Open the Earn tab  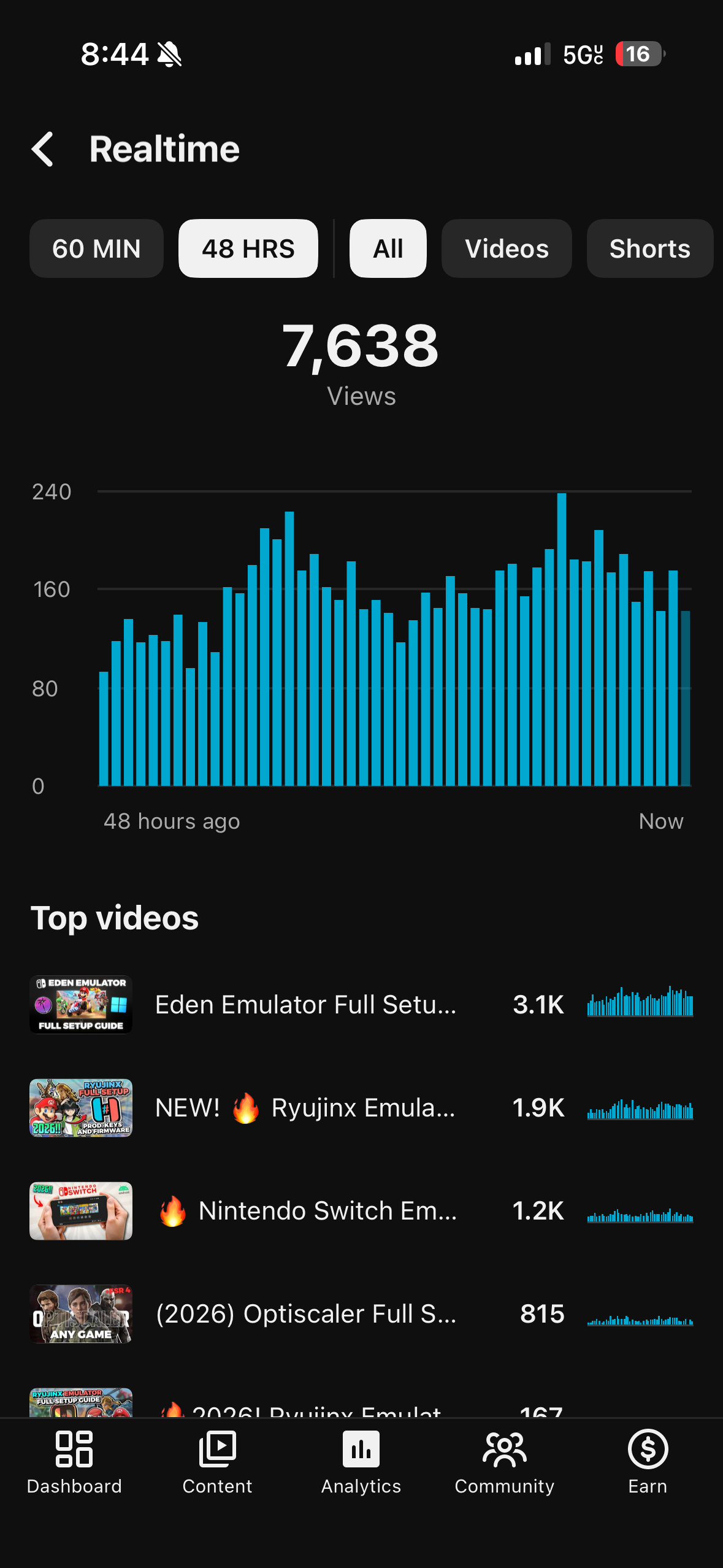point(648,1462)
